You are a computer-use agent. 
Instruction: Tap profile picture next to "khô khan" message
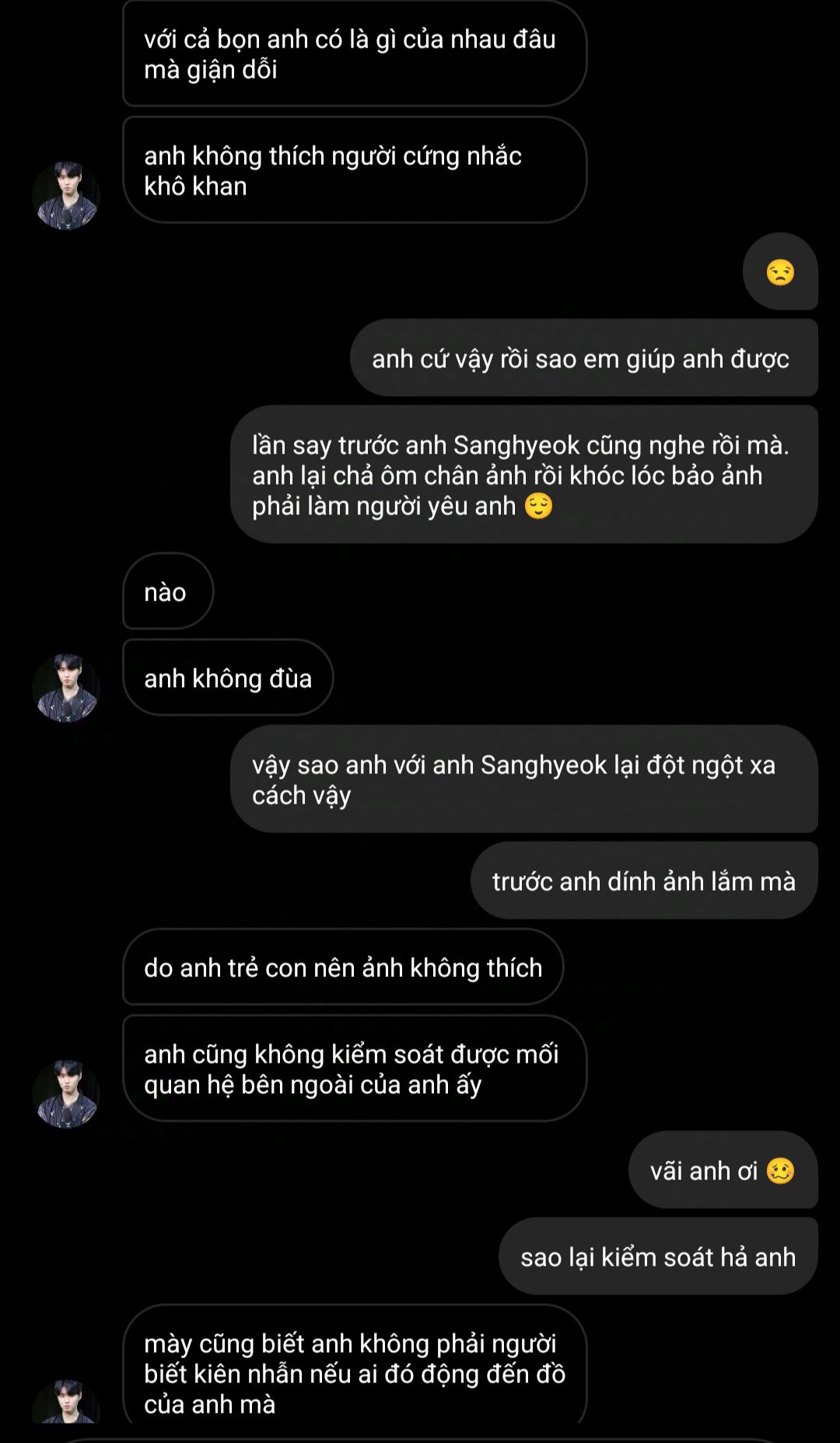pos(66,195)
